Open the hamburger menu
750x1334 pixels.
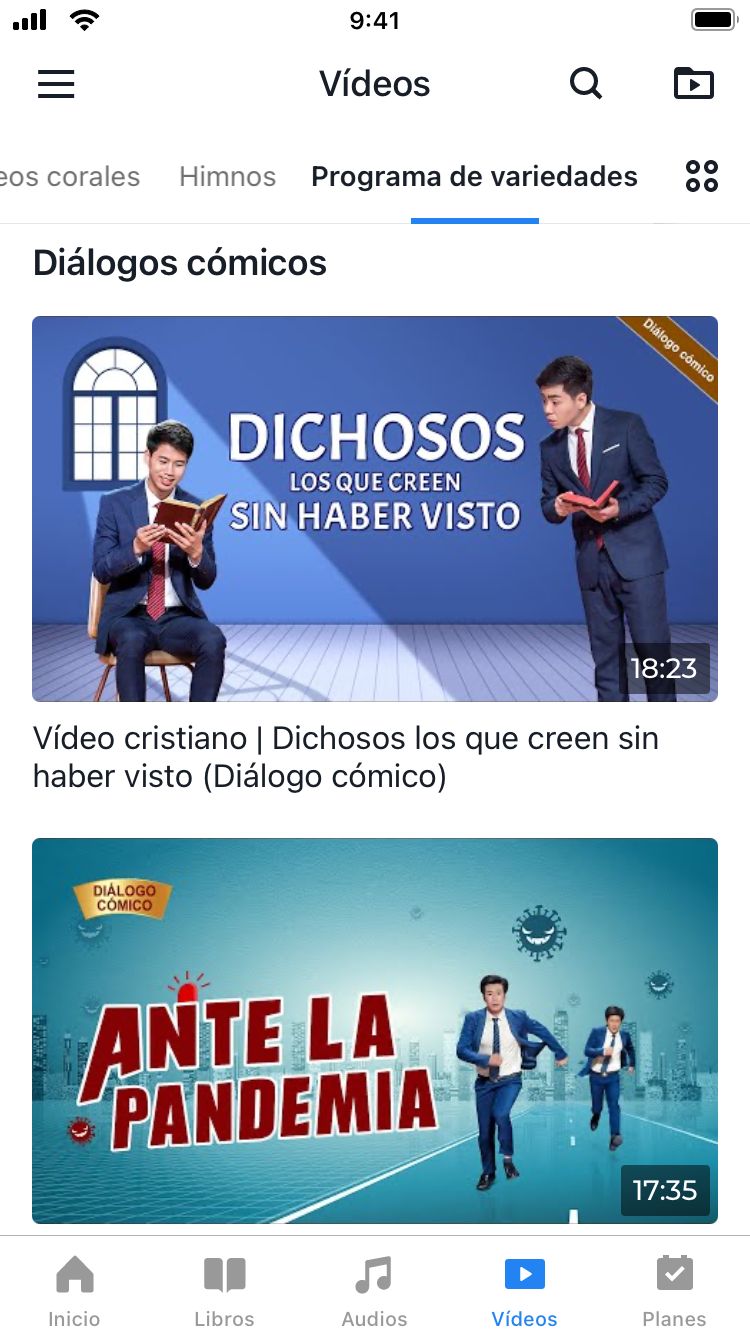click(56, 84)
